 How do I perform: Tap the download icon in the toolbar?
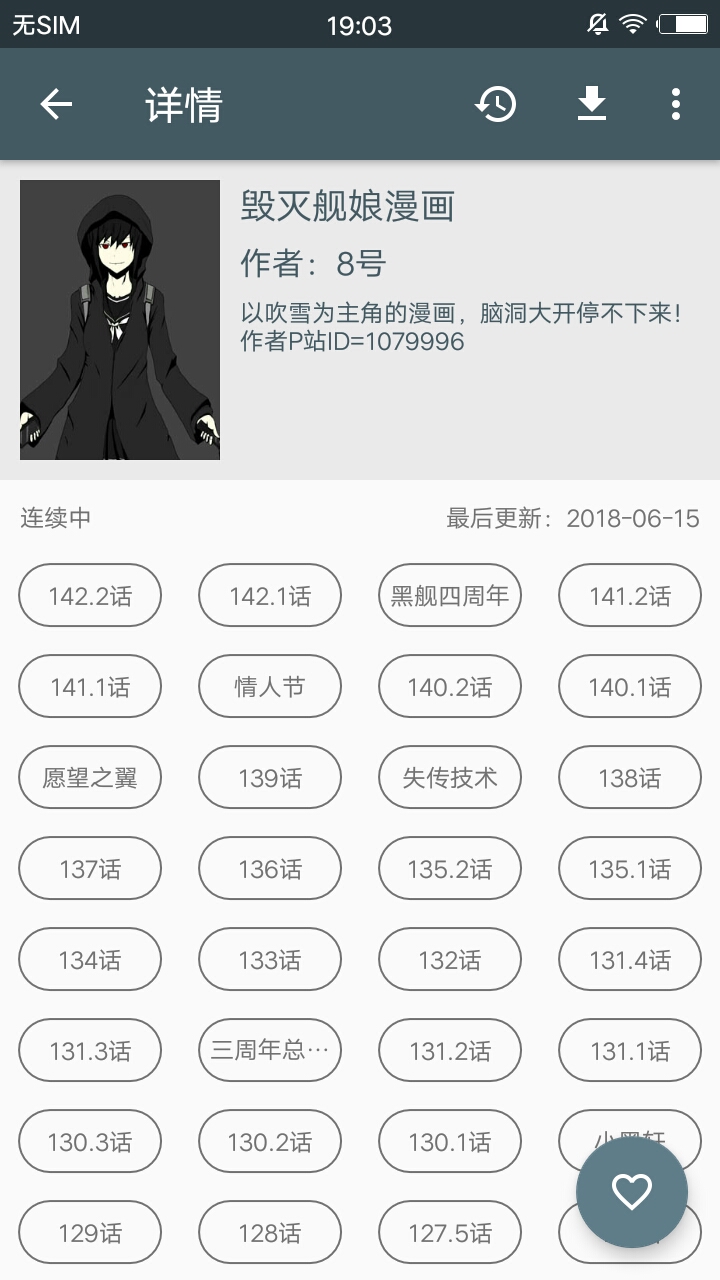click(592, 104)
